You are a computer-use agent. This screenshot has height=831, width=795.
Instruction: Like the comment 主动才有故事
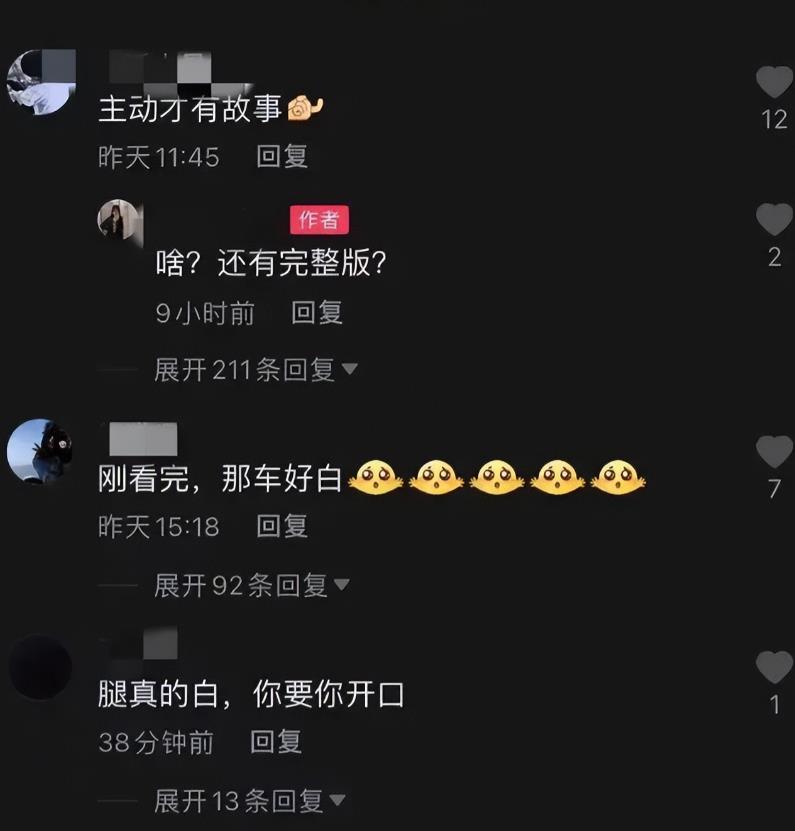(774, 81)
